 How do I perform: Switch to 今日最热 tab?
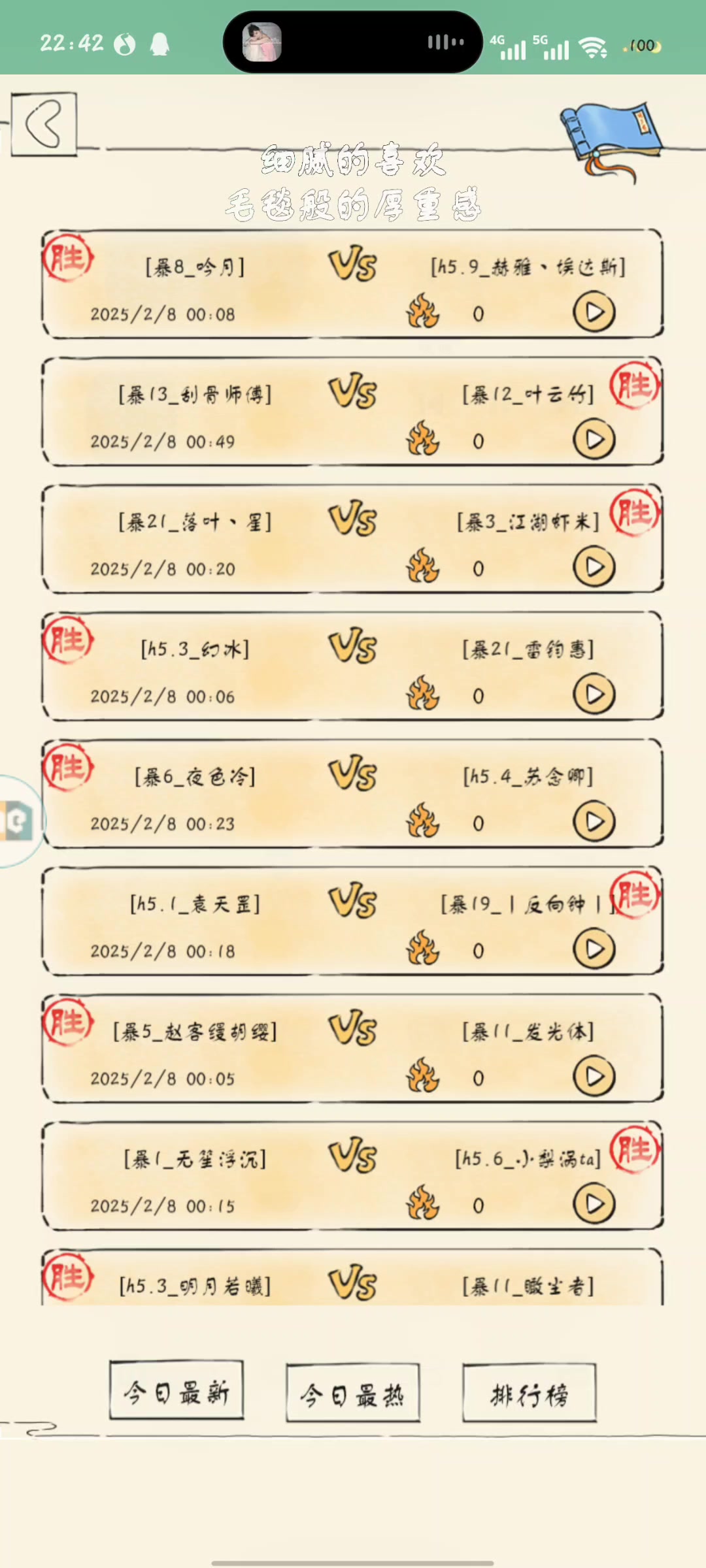coord(352,1394)
